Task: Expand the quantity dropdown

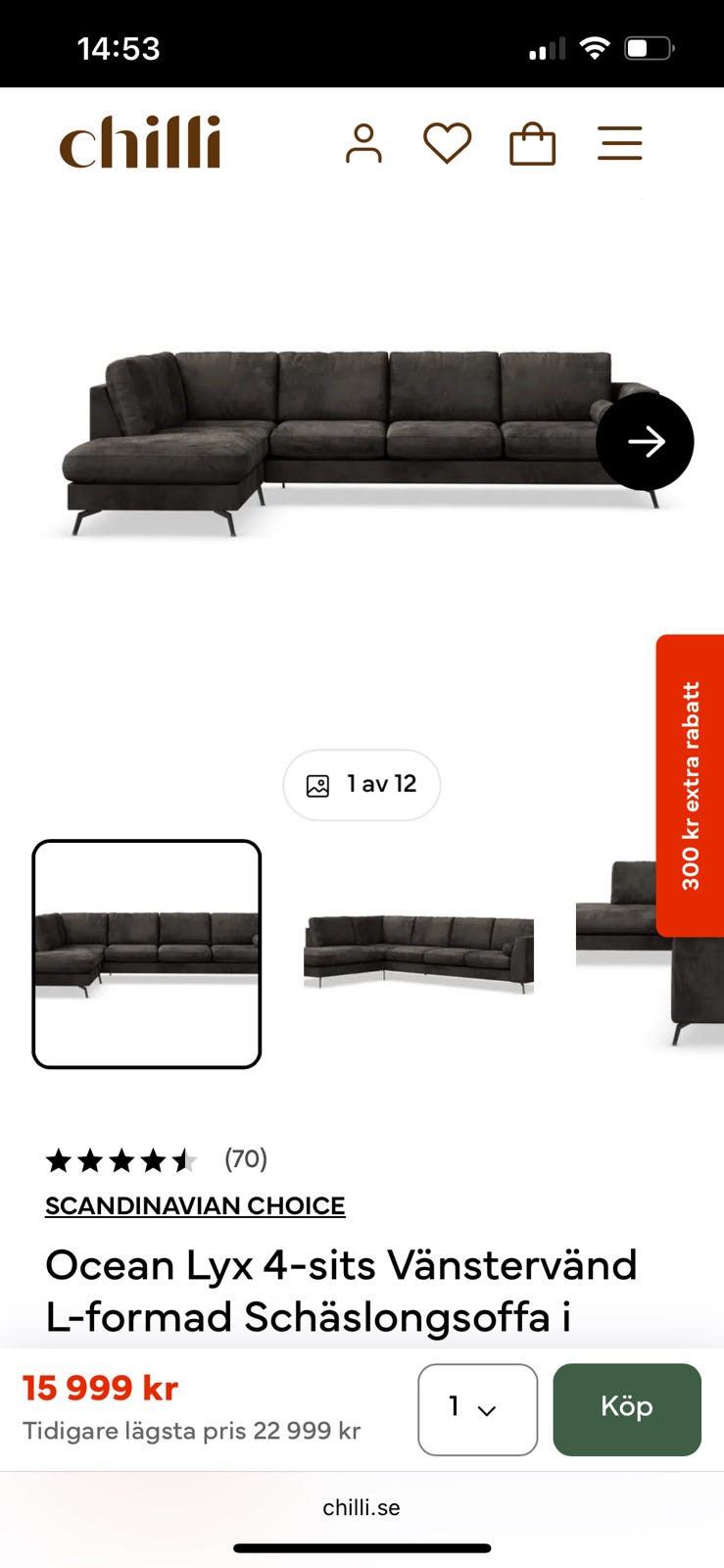Action: tap(477, 1409)
